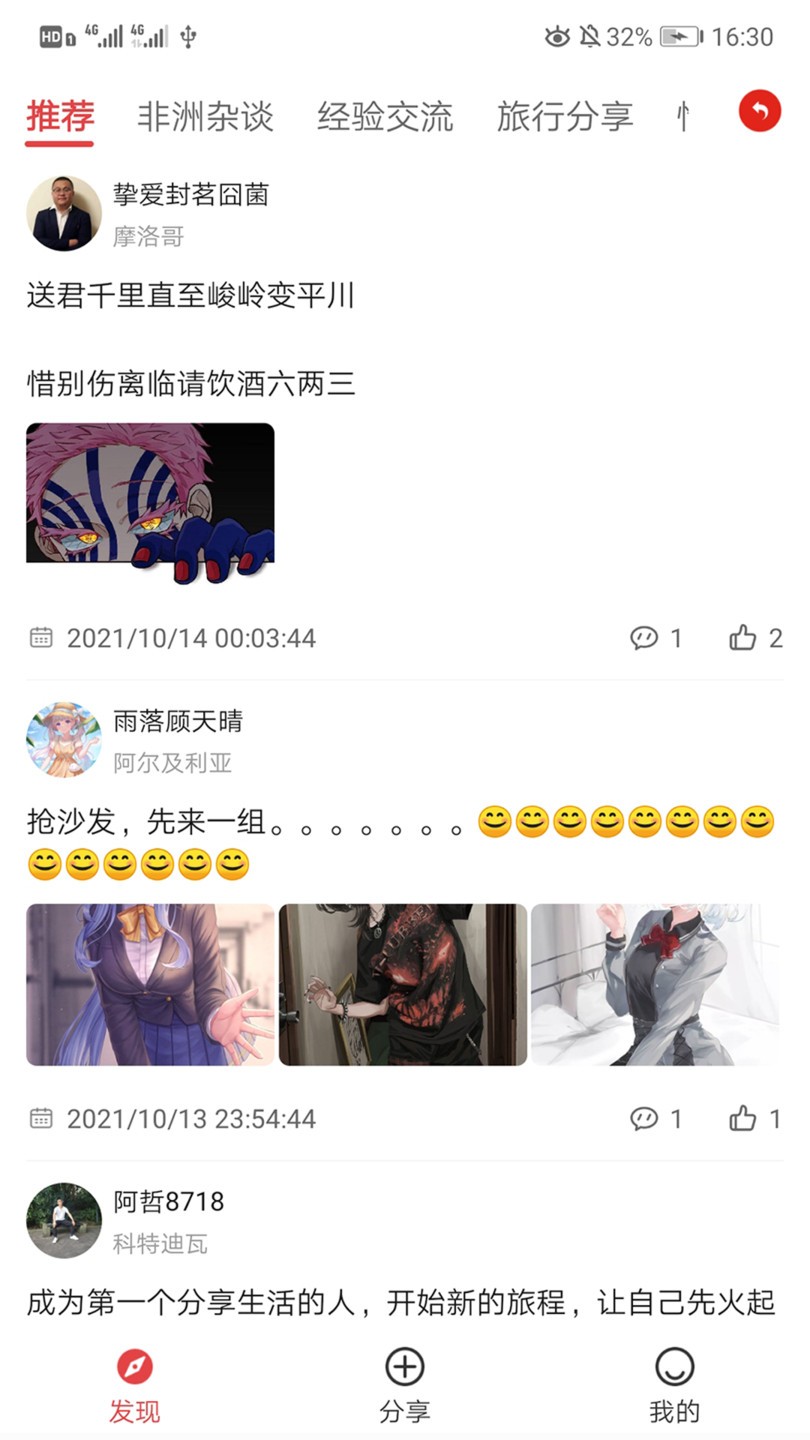Open first image in 雨落顾天晴's post
The height and width of the screenshot is (1440, 810).
point(150,985)
